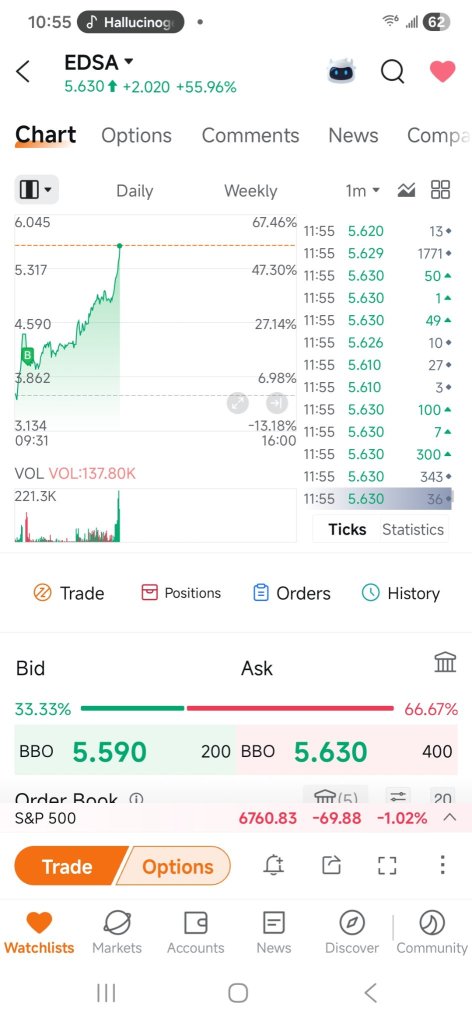Open the News top tab

point(353,135)
